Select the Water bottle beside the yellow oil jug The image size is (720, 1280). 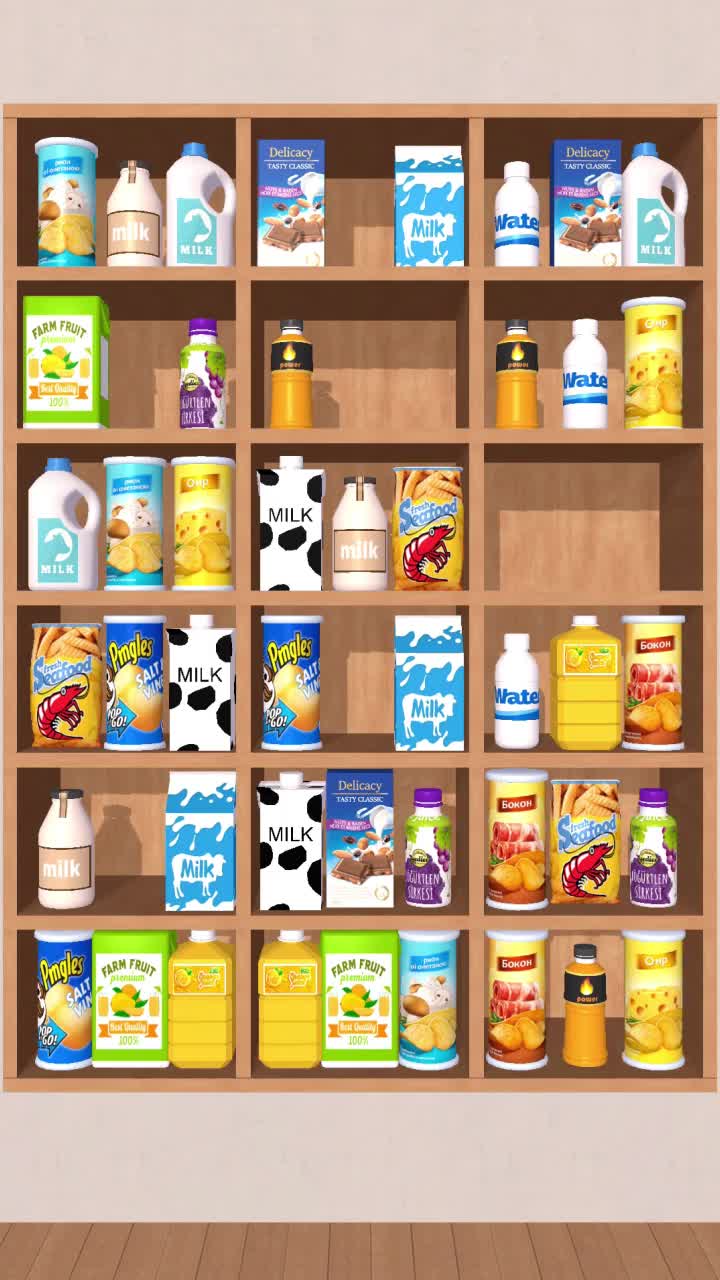point(516,690)
